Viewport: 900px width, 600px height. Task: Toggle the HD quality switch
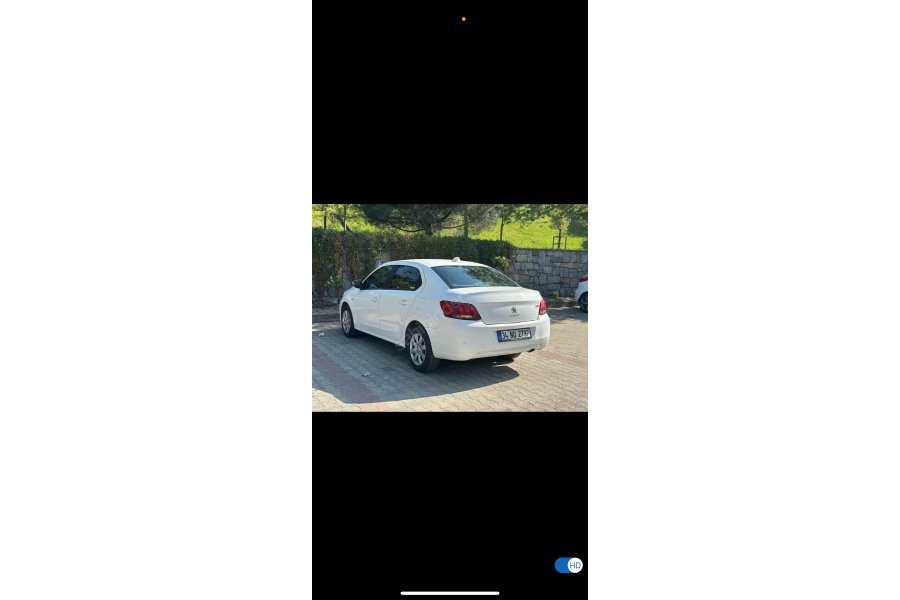point(568,565)
